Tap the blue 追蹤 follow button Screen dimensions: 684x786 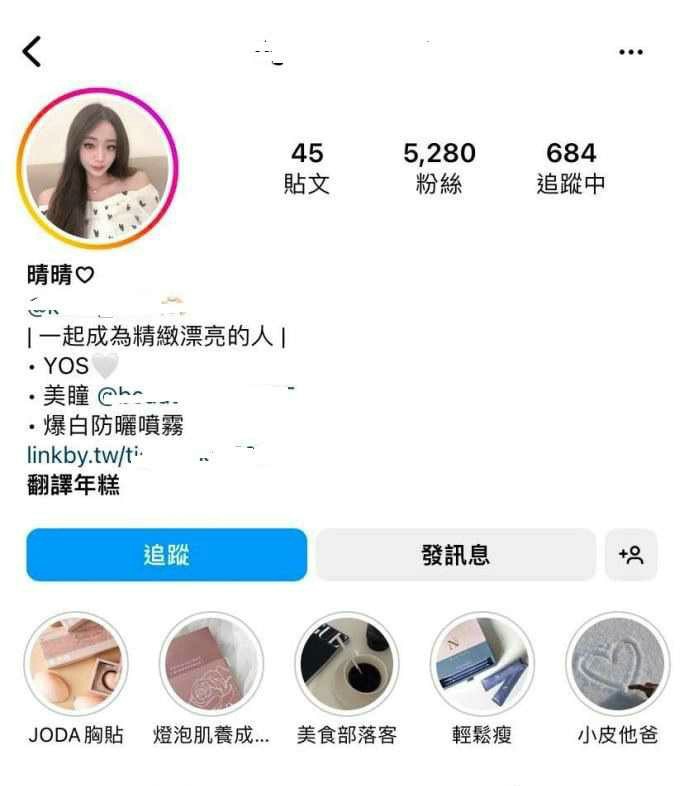[x=166, y=555]
